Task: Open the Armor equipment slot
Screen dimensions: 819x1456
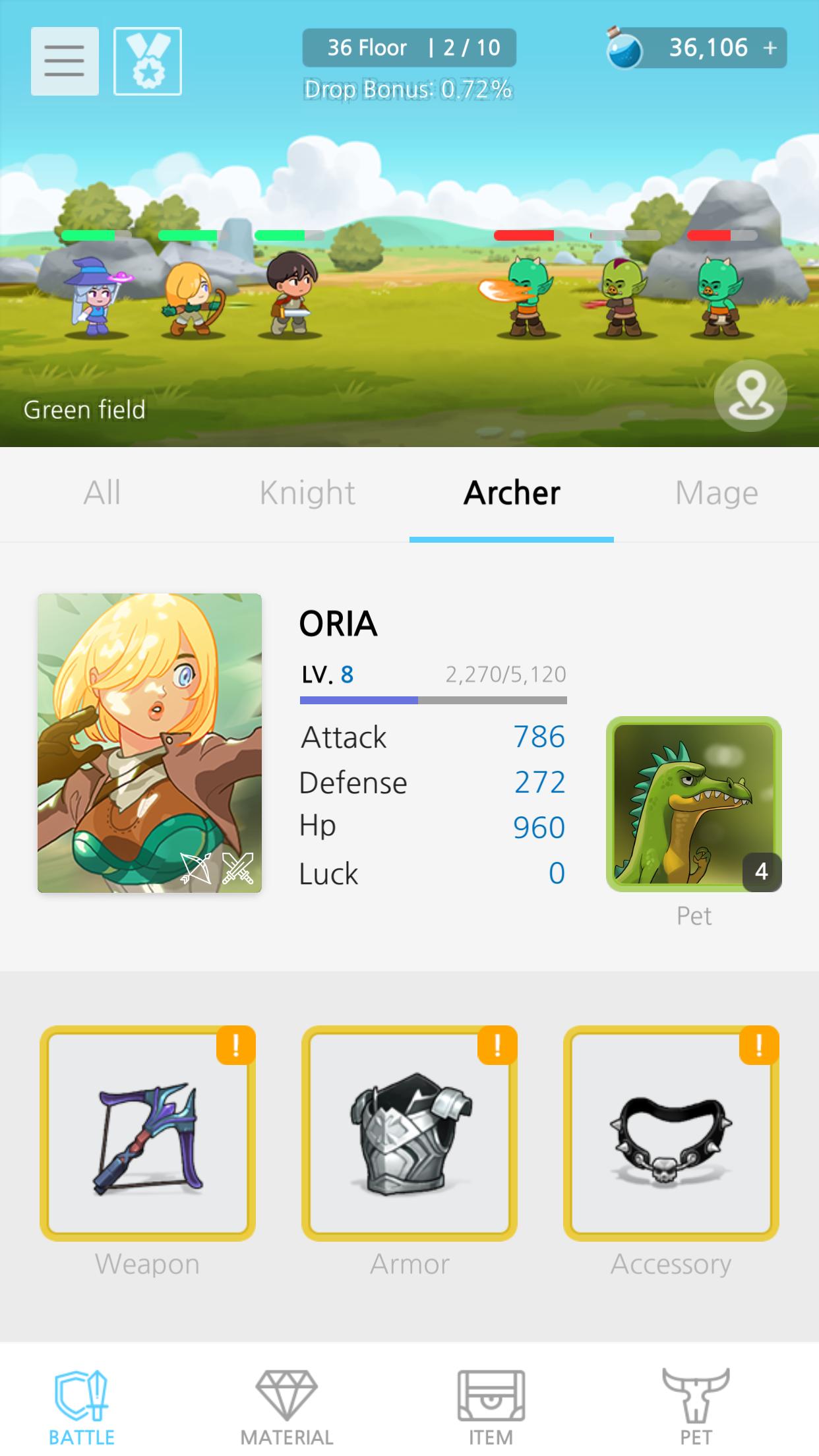Action: (x=409, y=1133)
